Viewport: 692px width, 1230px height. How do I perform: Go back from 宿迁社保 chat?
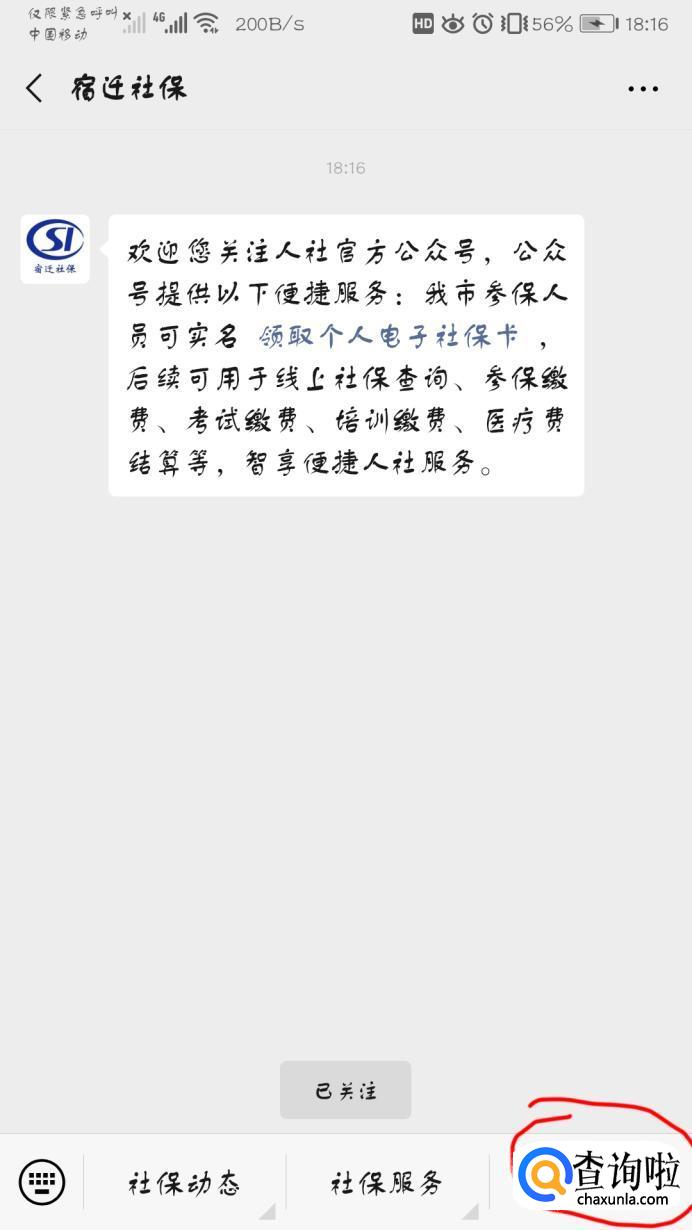(x=34, y=88)
